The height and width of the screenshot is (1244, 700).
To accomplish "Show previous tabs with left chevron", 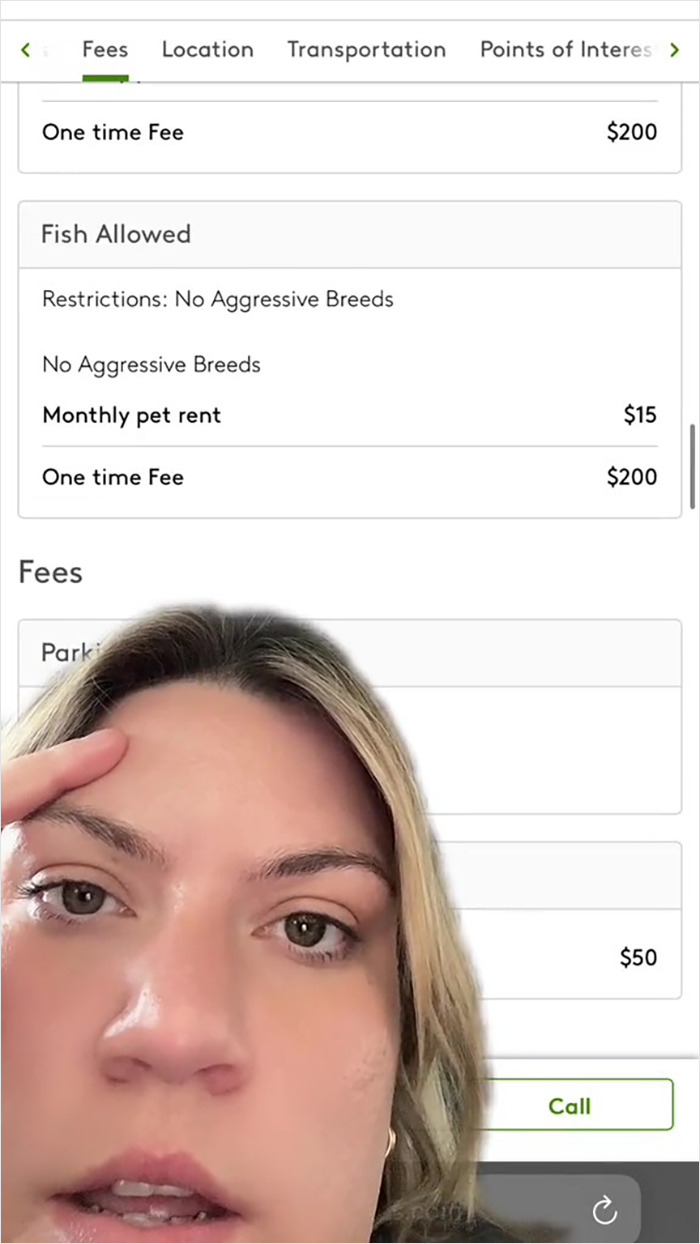I will tap(26, 50).
